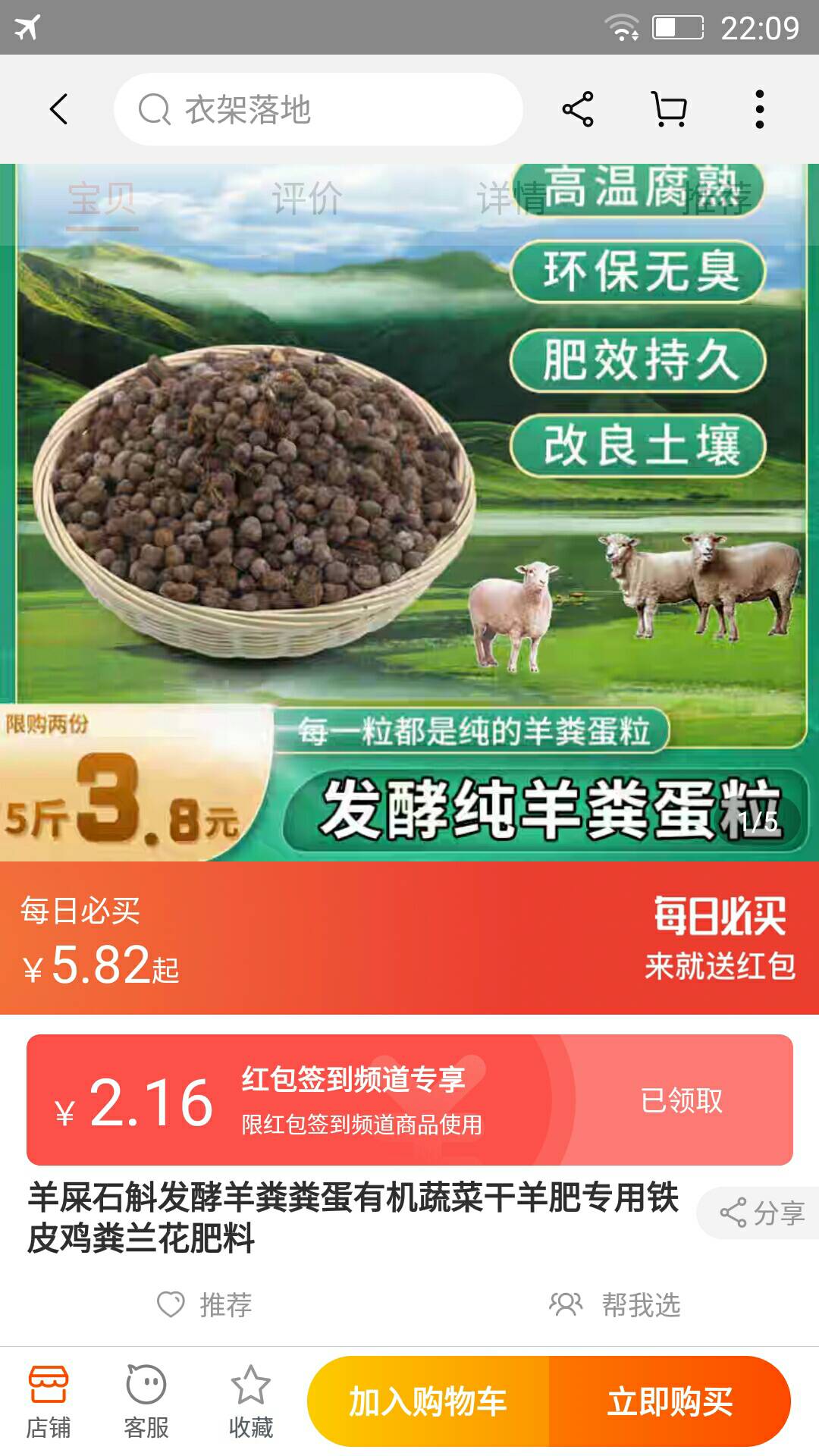Screen dimensions: 819x1456
Task: Open the 每日必买 red packet banner
Action: [x=409, y=938]
